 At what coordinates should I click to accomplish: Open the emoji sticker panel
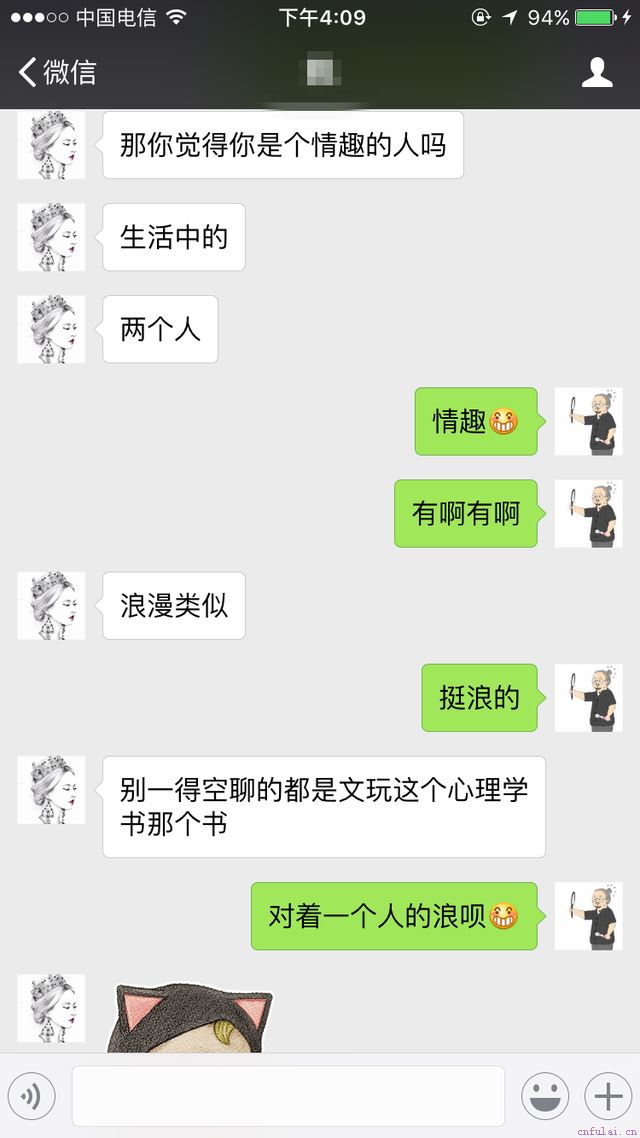coord(545,1097)
